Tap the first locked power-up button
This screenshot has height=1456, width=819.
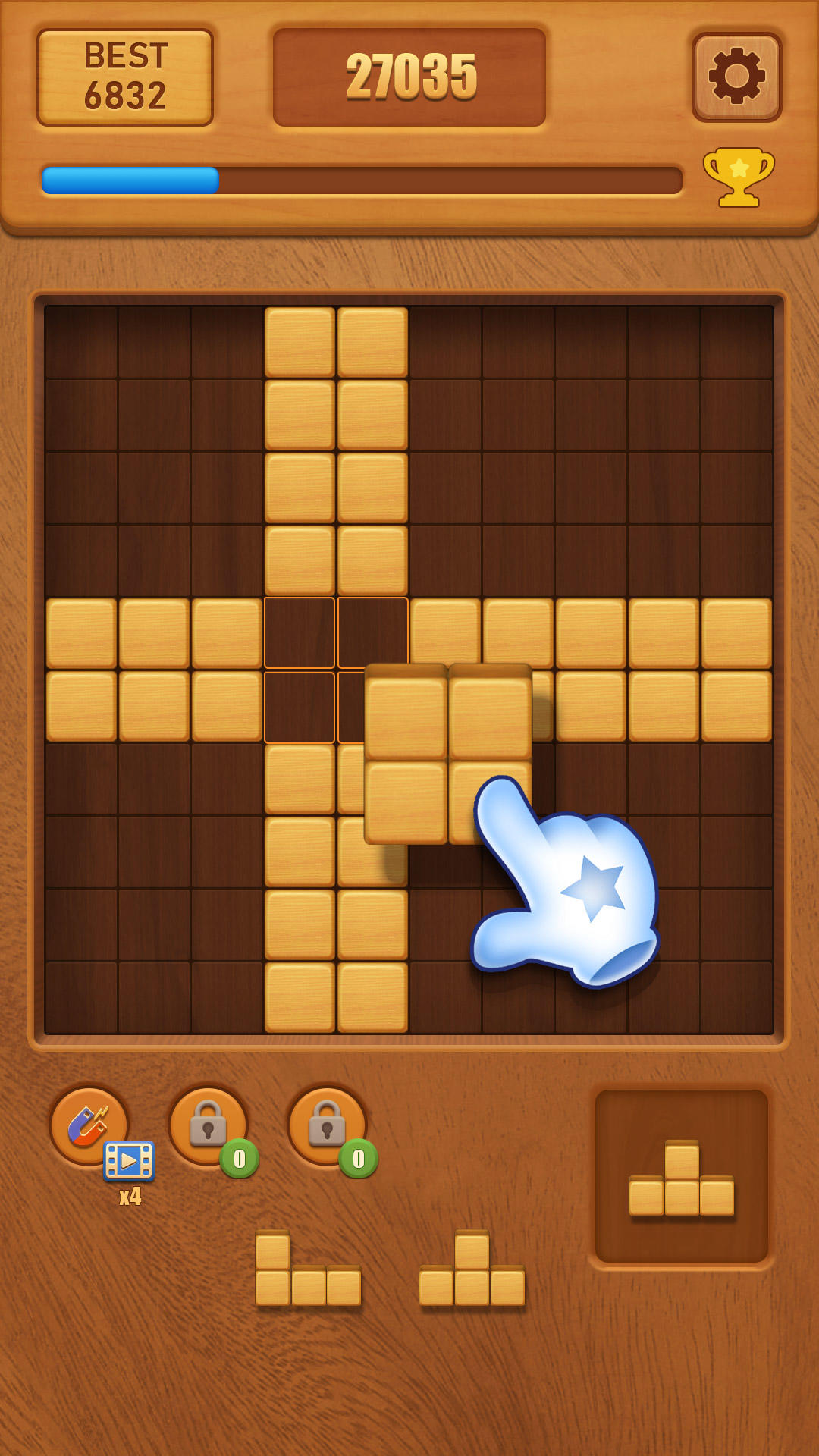[x=208, y=1125]
